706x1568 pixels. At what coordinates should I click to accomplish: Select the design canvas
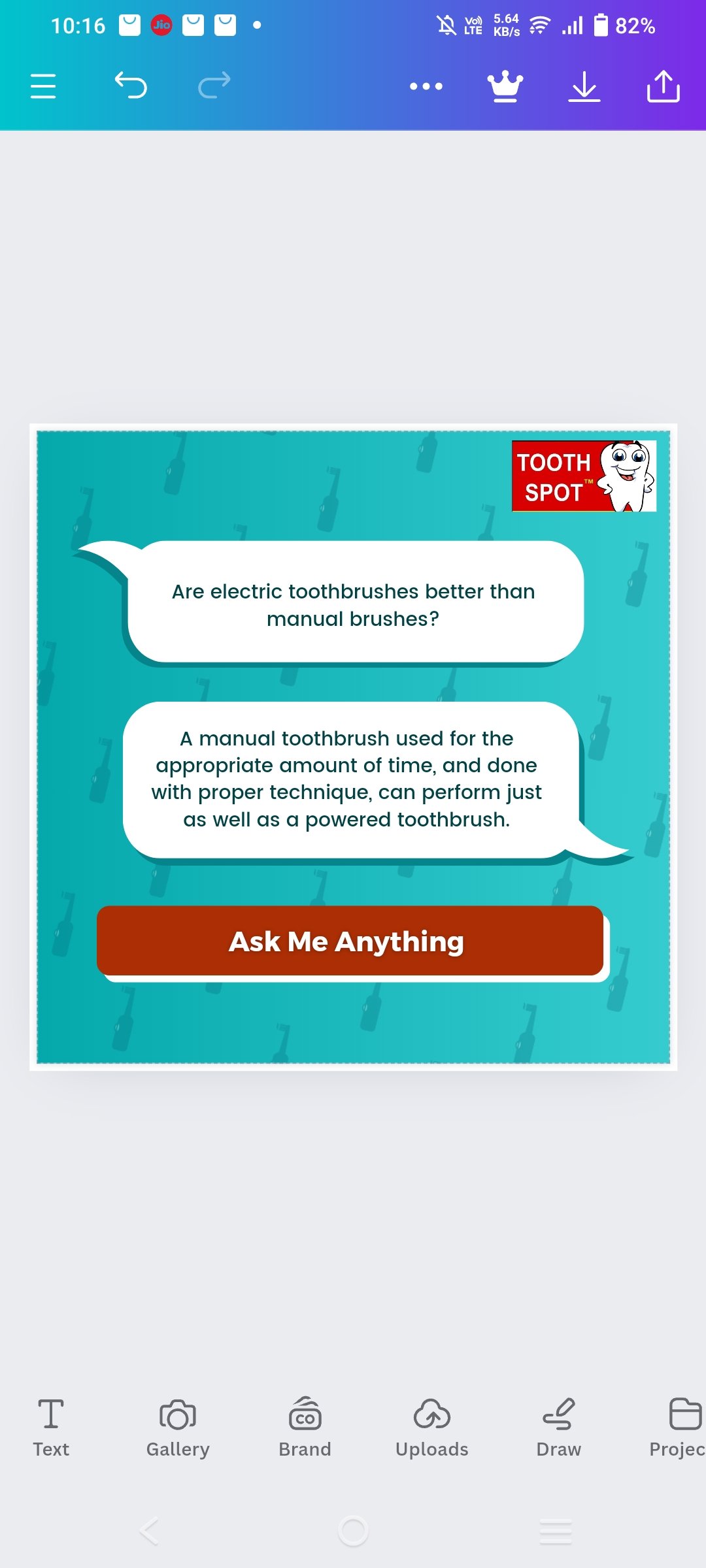click(353, 747)
